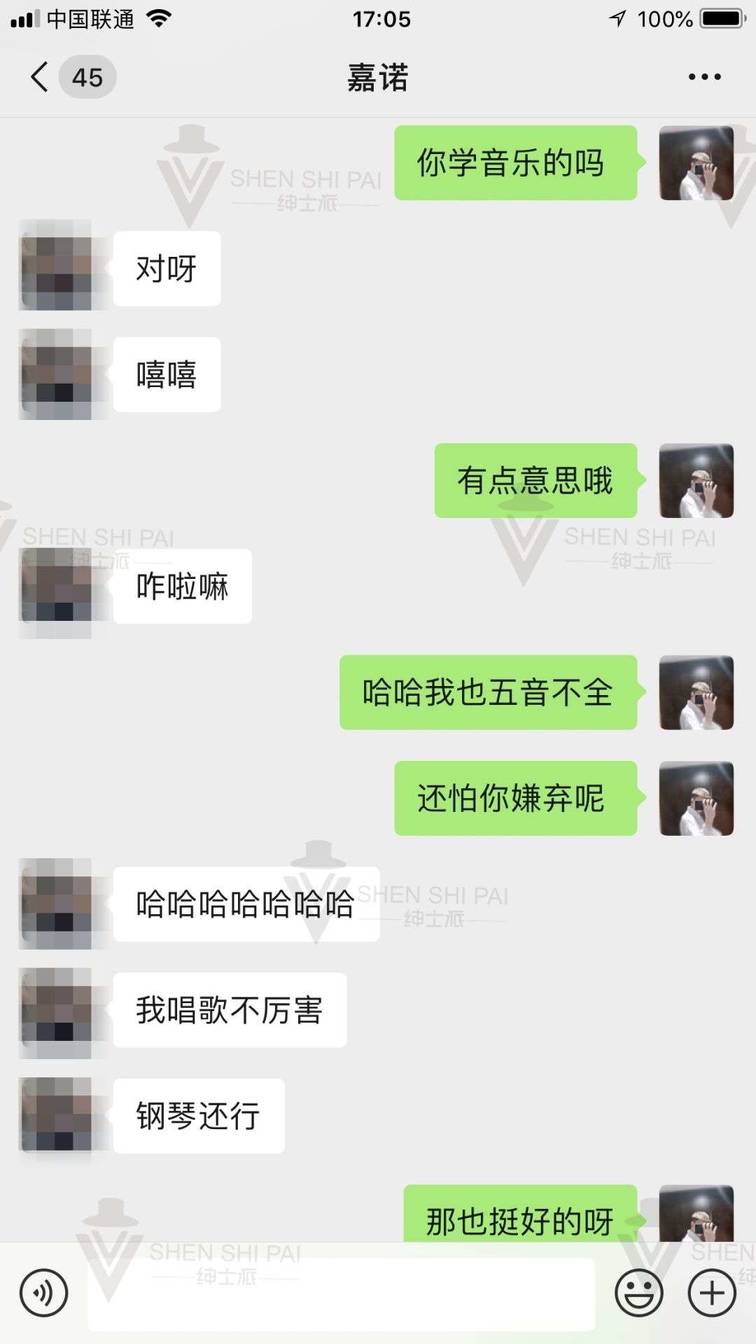
Task: Select the voice message microphone icon
Action: pos(42,1292)
